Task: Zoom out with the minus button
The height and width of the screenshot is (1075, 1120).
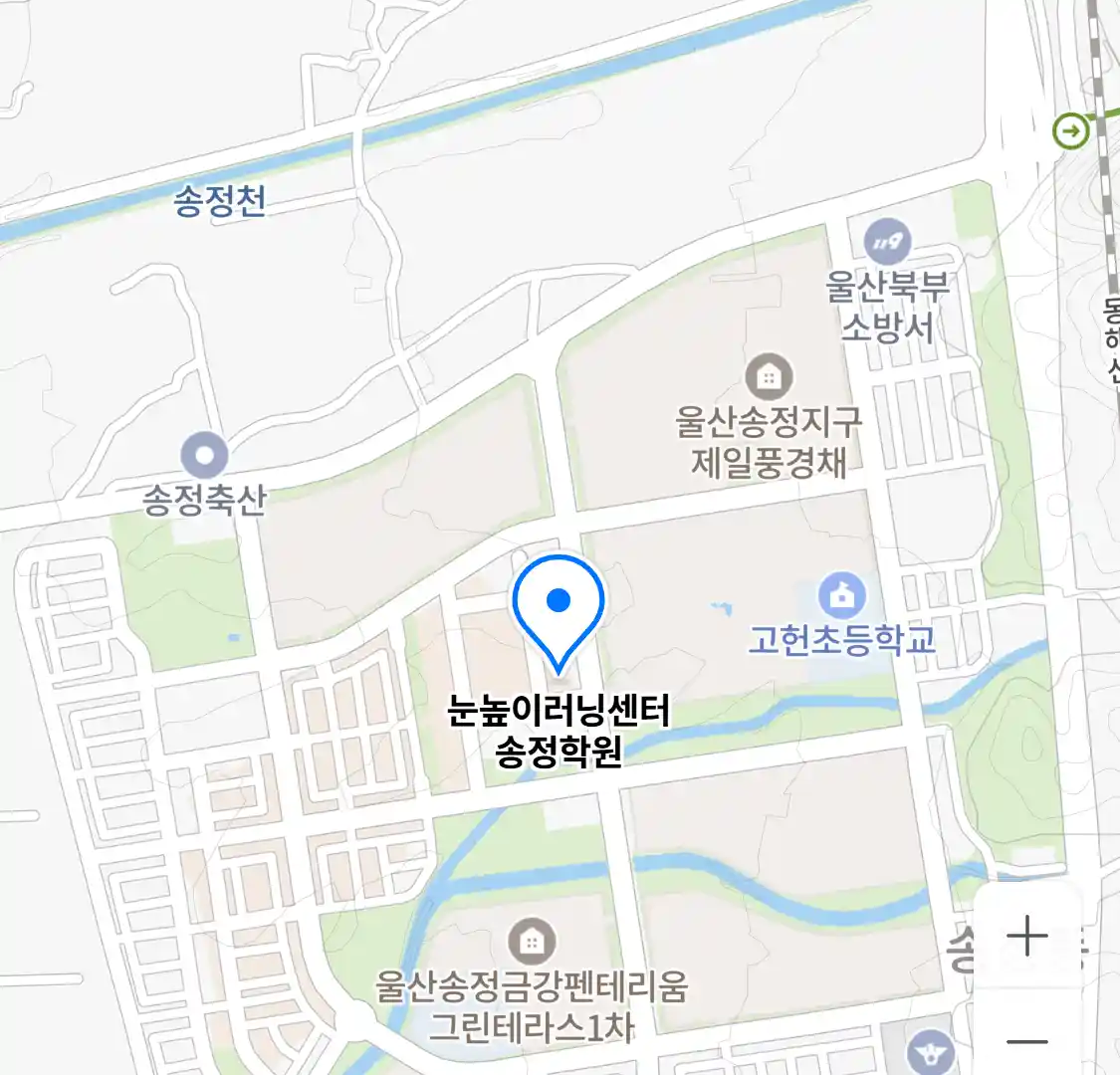Action: [x=1026, y=1041]
